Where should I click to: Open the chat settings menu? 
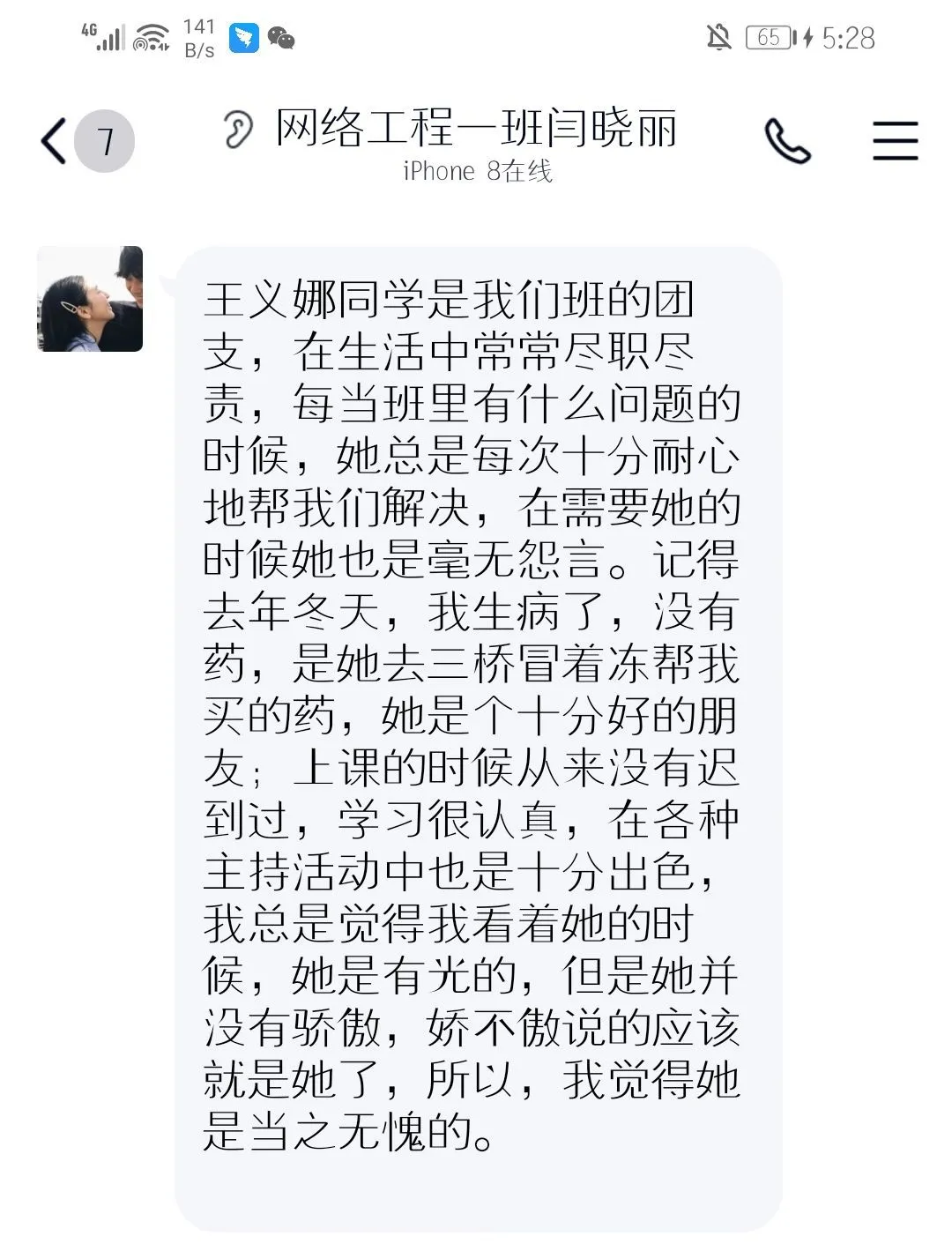point(895,141)
